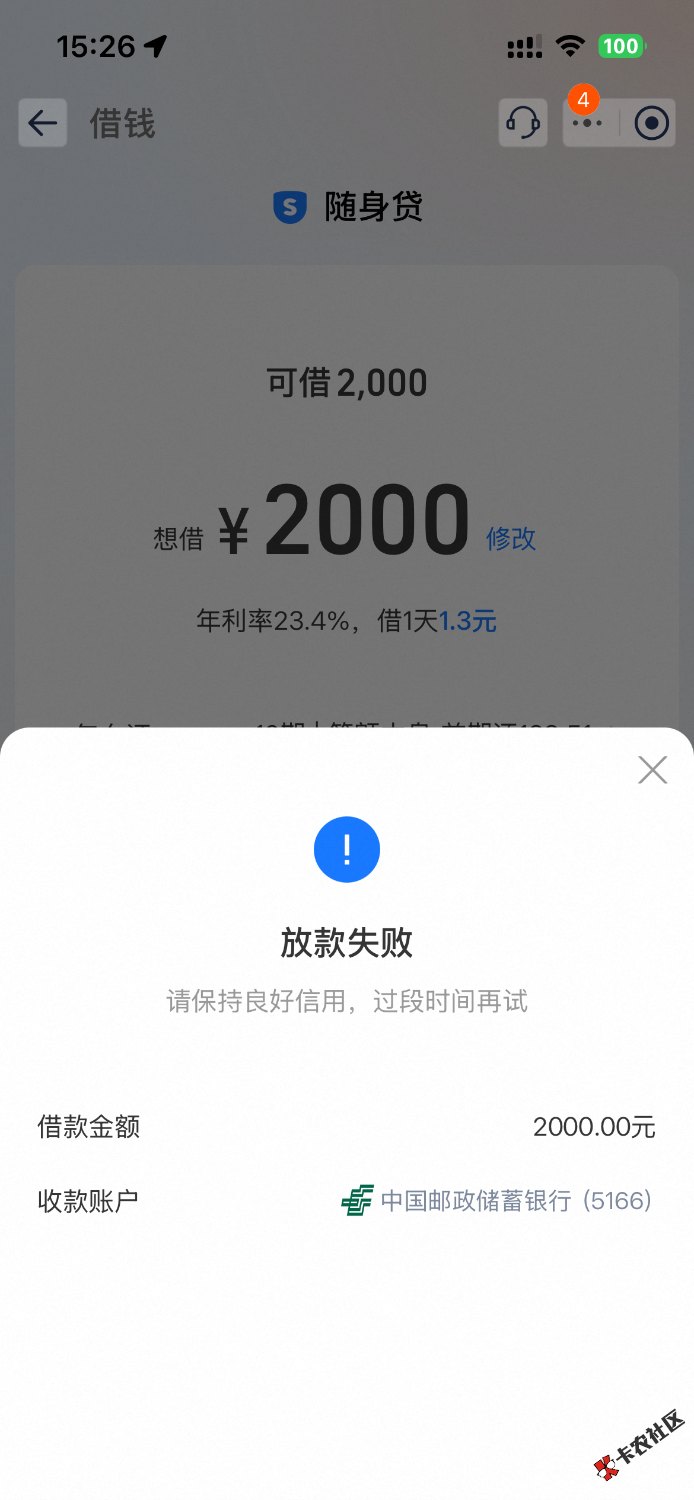This screenshot has height=1500, width=694.
Task: Tap 修改 to change loan amount
Action: [511, 539]
